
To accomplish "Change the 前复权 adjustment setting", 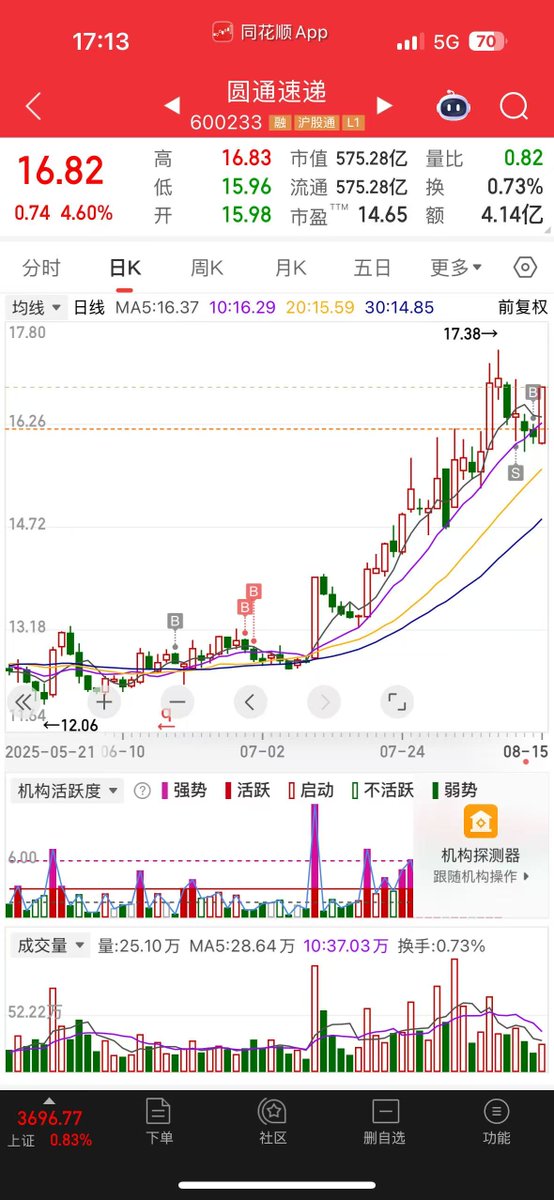I will (523, 308).
